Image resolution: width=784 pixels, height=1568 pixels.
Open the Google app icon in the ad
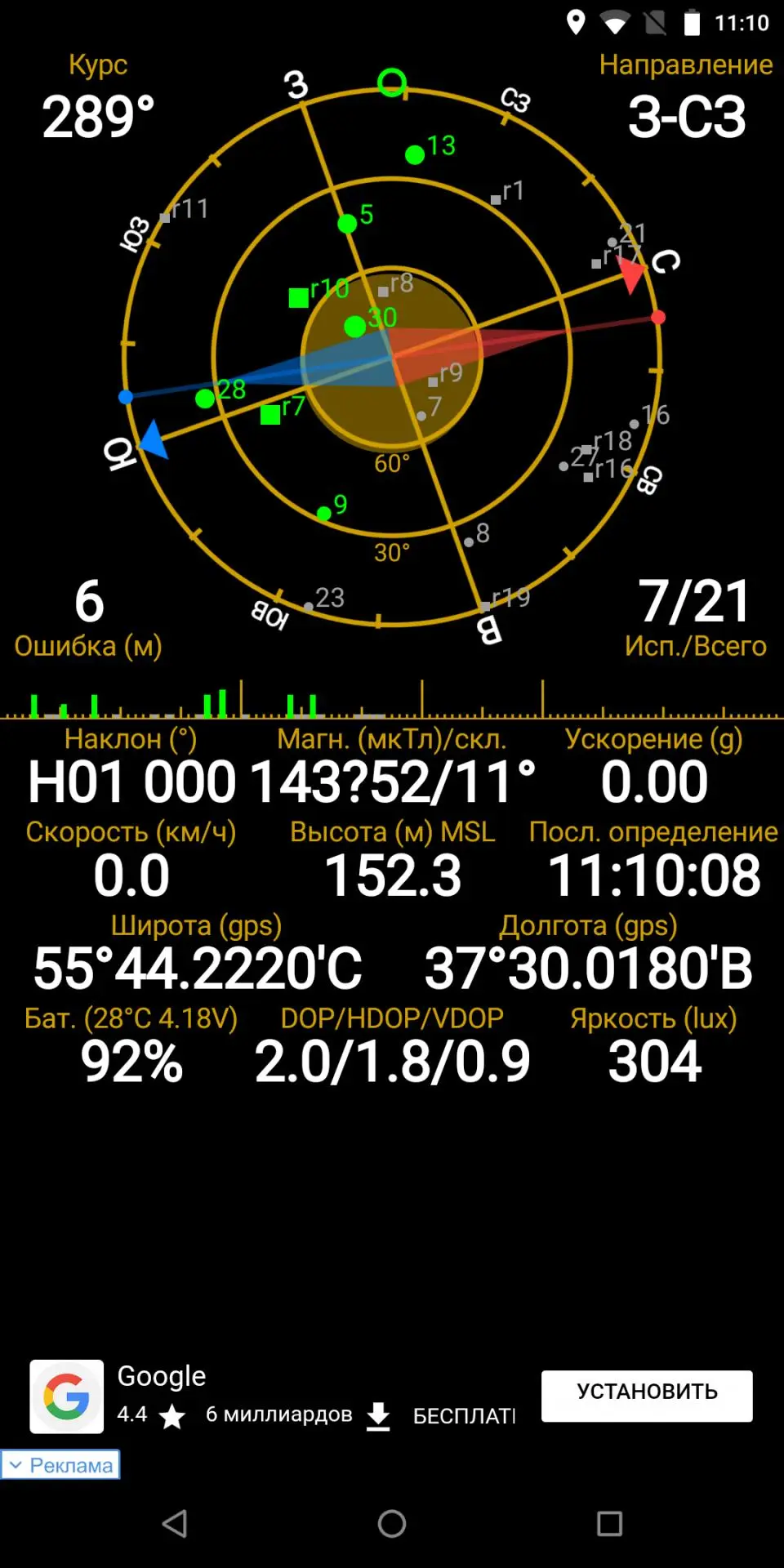[x=67, y=1396]
